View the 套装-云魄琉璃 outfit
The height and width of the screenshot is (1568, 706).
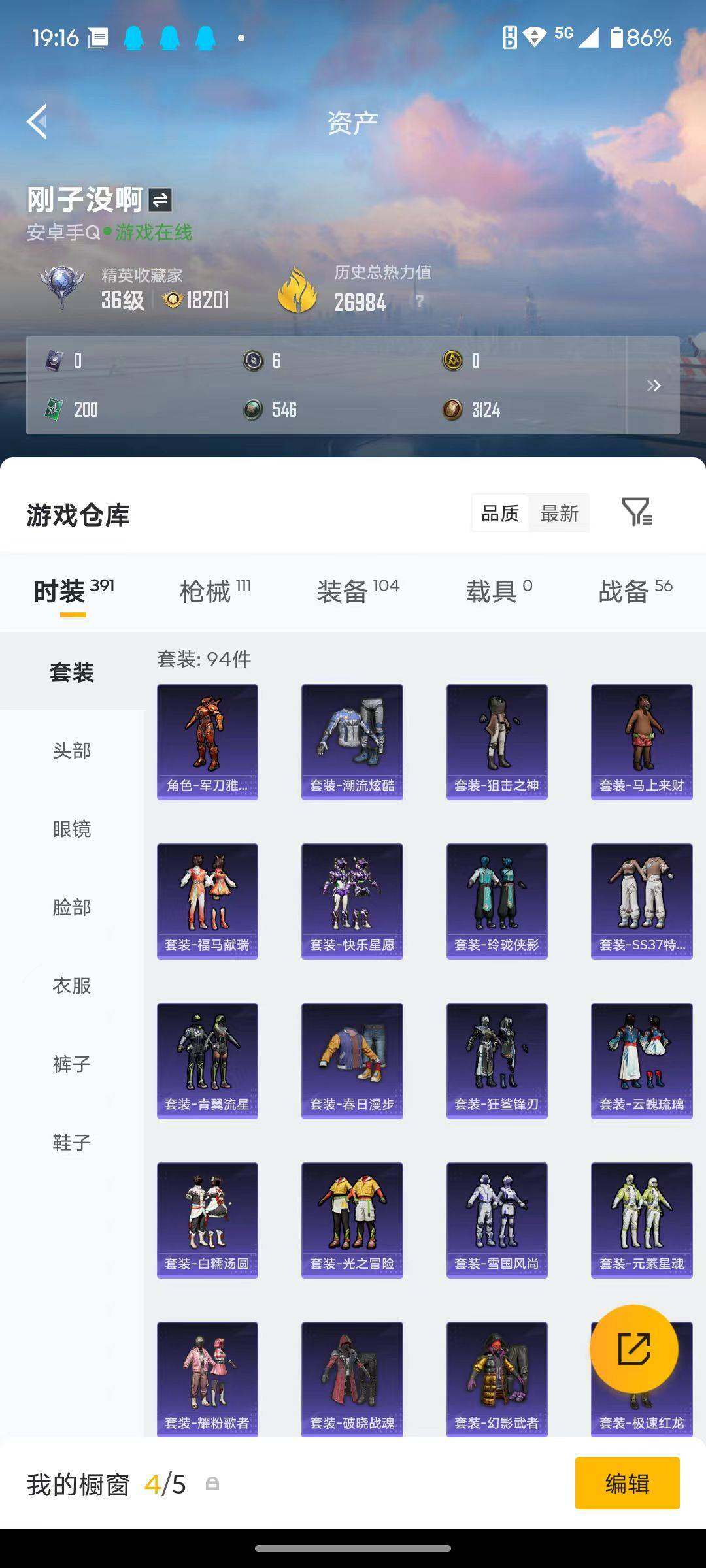coord(641,1060)
